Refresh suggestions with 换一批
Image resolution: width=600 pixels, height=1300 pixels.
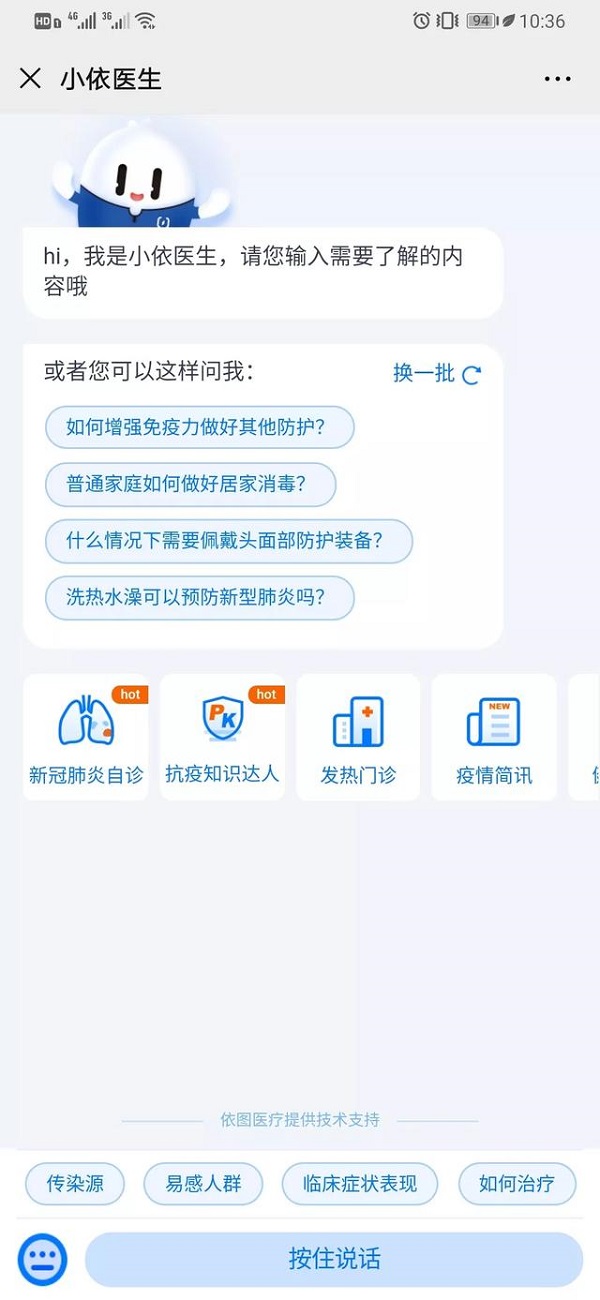click(x=437, y=374)
